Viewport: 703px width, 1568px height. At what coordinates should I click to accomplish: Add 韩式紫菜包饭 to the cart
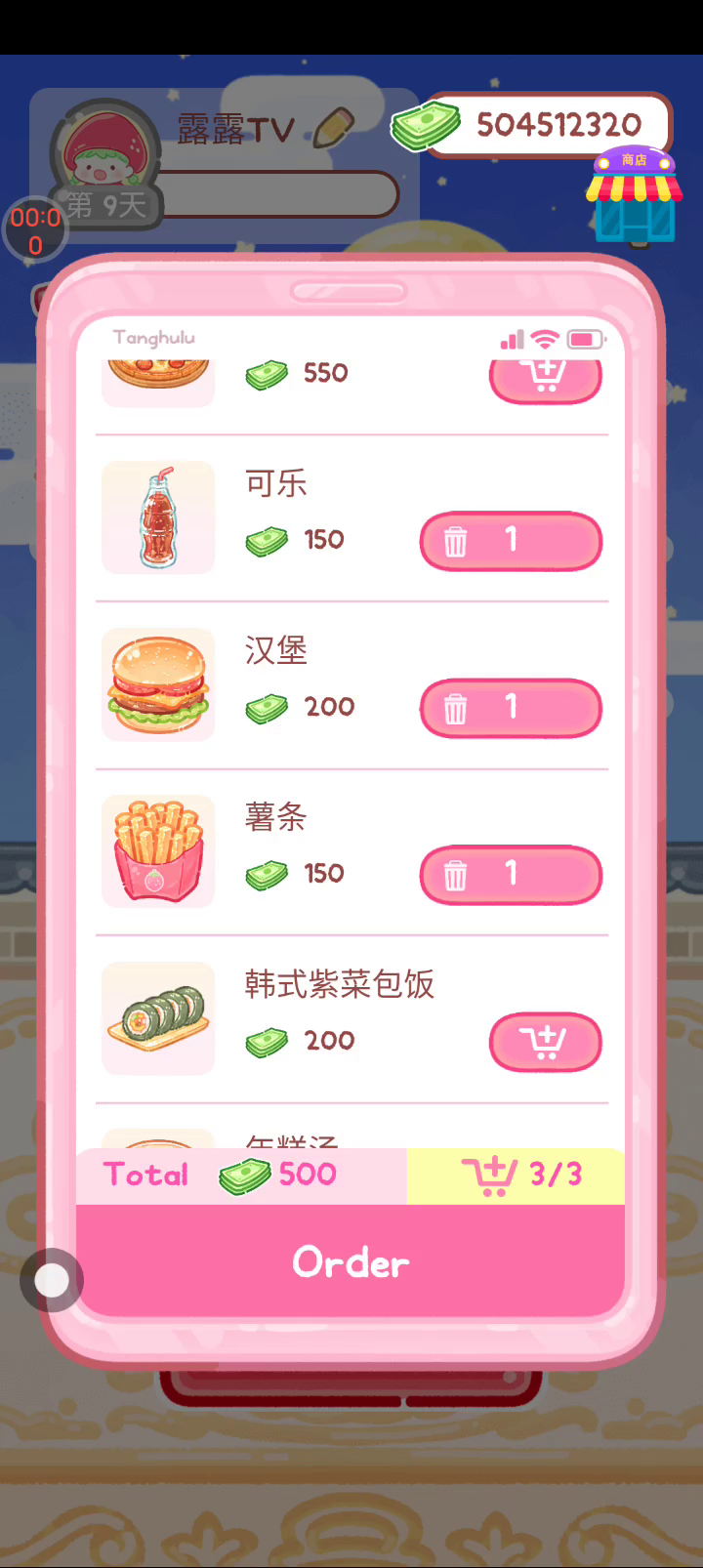tap(545, 1042)
